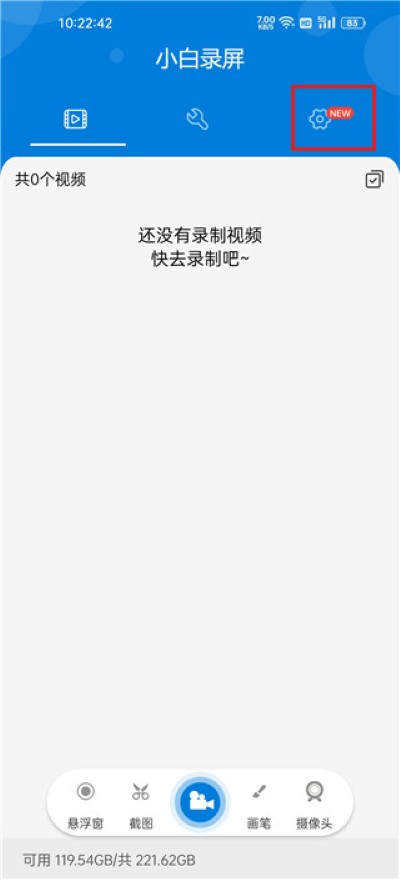Tap 截图 to take a screenshot

pyautogui.click(x=141, y=805)
